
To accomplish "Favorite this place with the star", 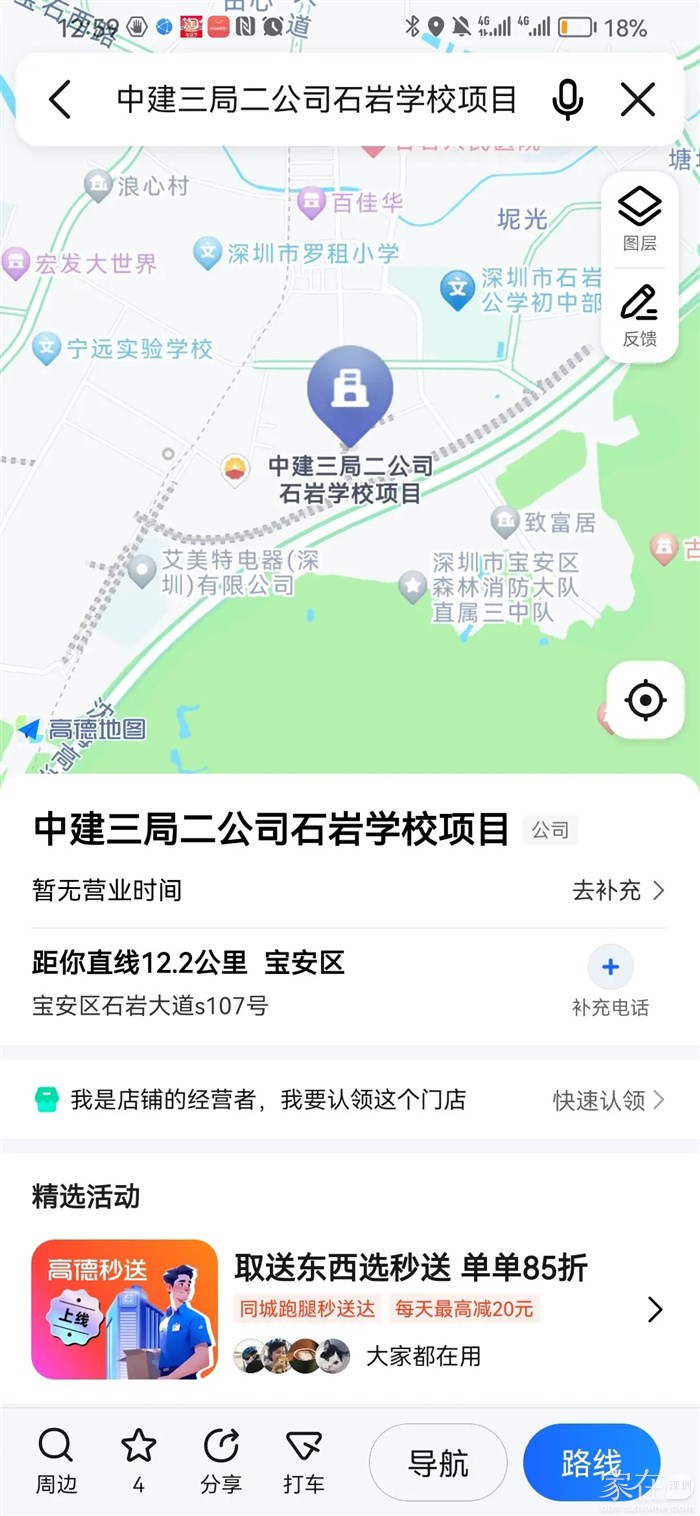I will pyautogui.click(x=138, y=1460).
